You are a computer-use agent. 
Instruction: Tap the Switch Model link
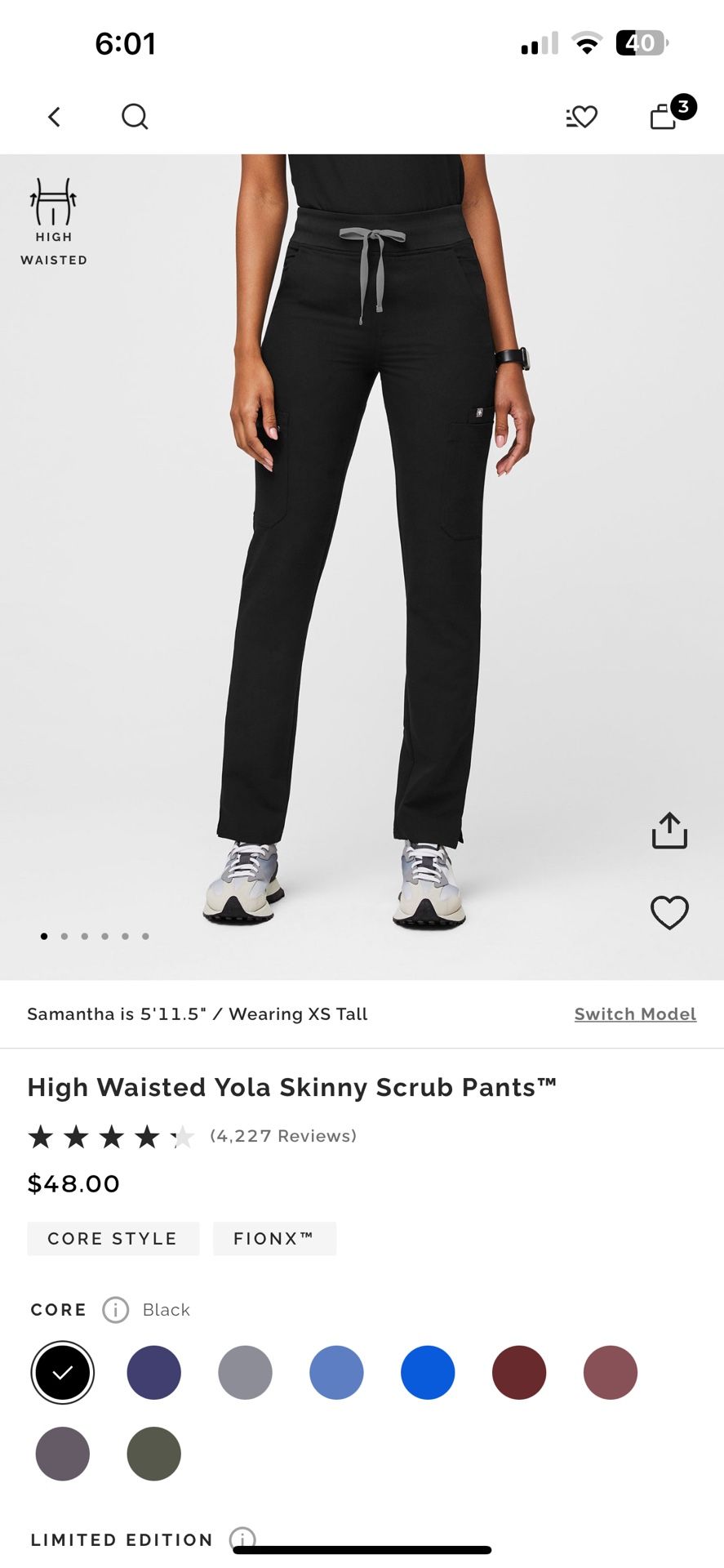point(635,1013)
